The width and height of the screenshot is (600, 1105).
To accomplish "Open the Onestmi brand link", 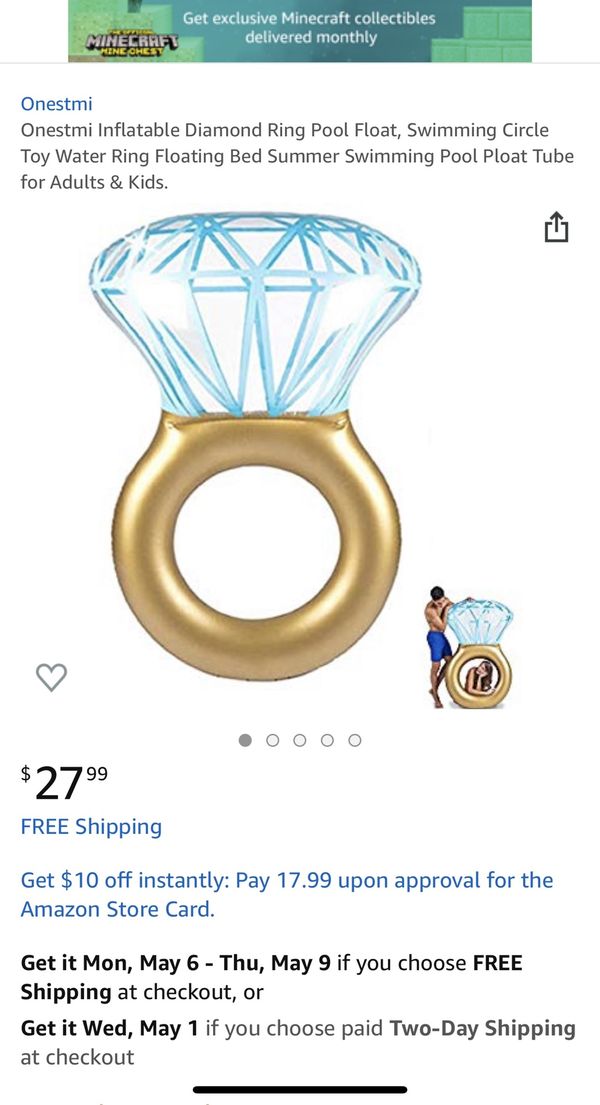I will click(x=56, y=104).
